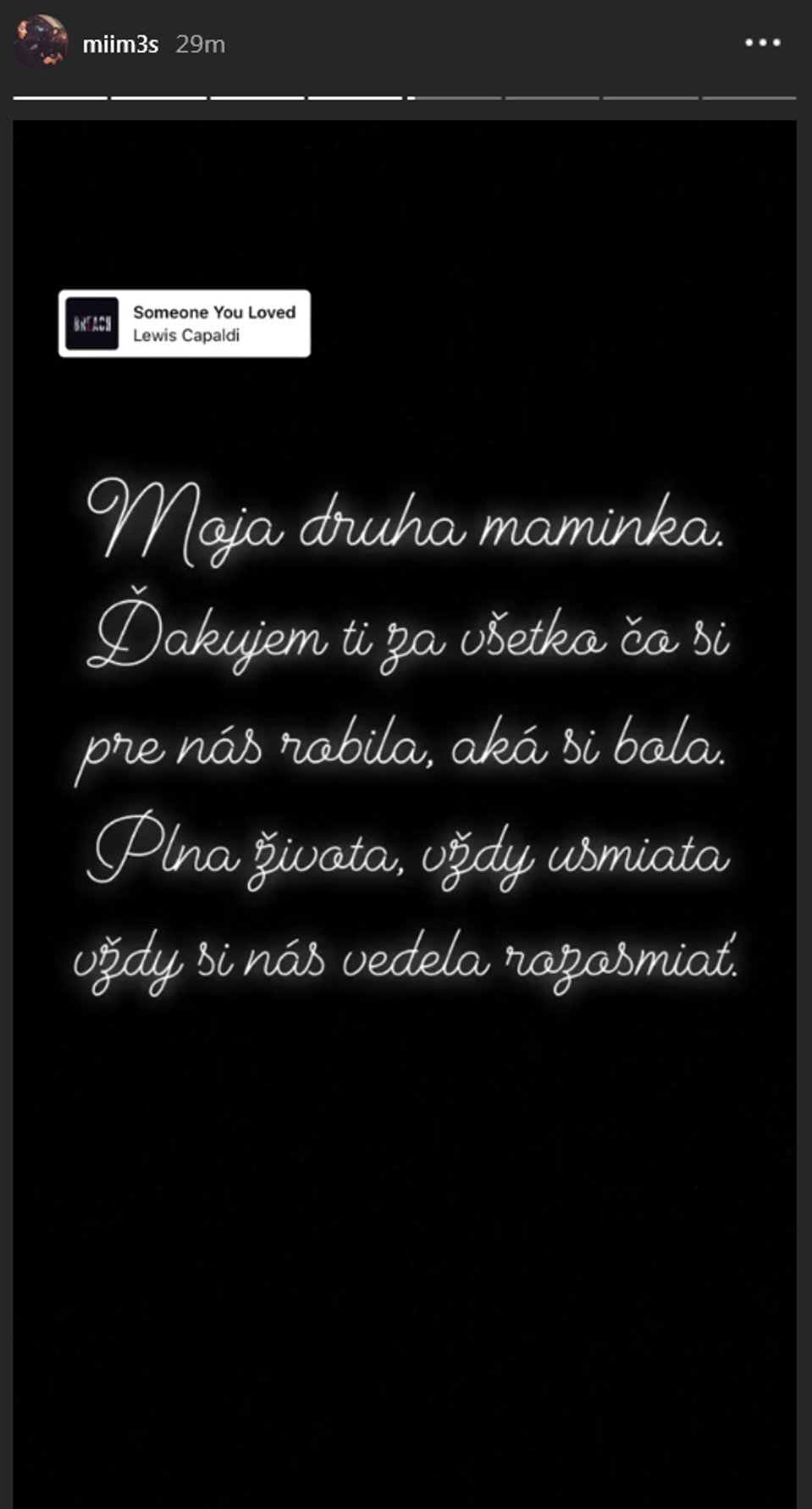Open the Someone You Loved music sticker
This screenshot has height=1509, width=812.
[185, 323]
